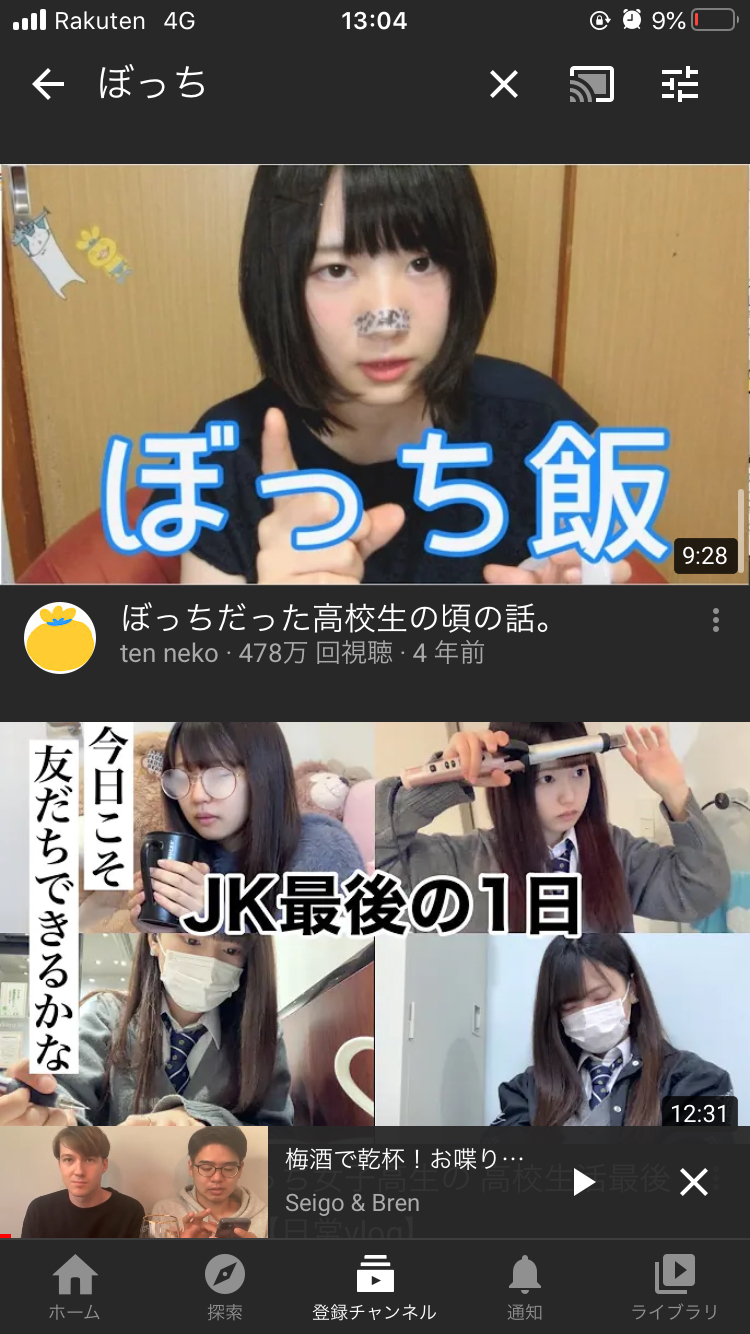The width and height of the screenshot is (750, 1334).
Task: Open options menu for ぼっちだった高校生の頃の話
Action: [716, 620]
